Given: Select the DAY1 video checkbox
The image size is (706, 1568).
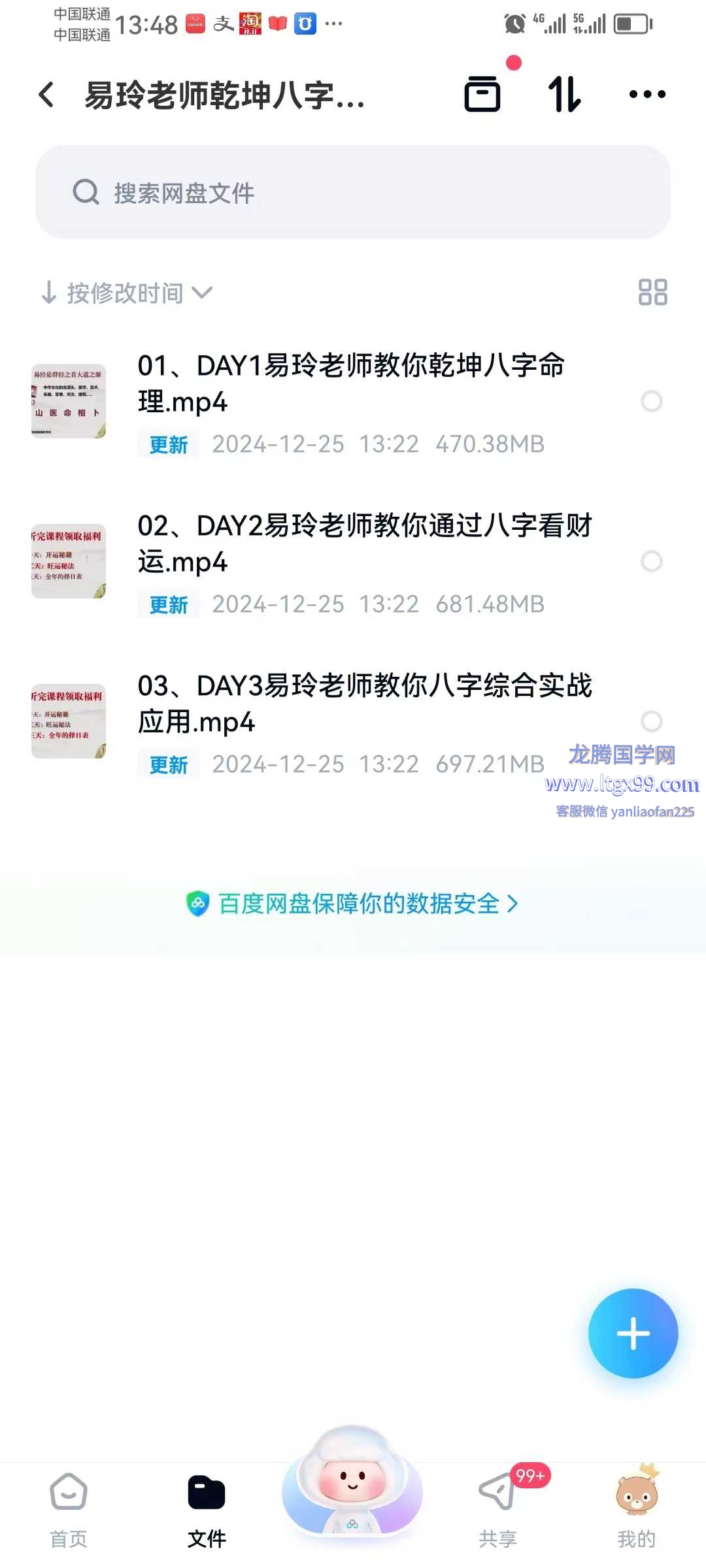Looking at the screenshot, I should (x=651, y=401).
